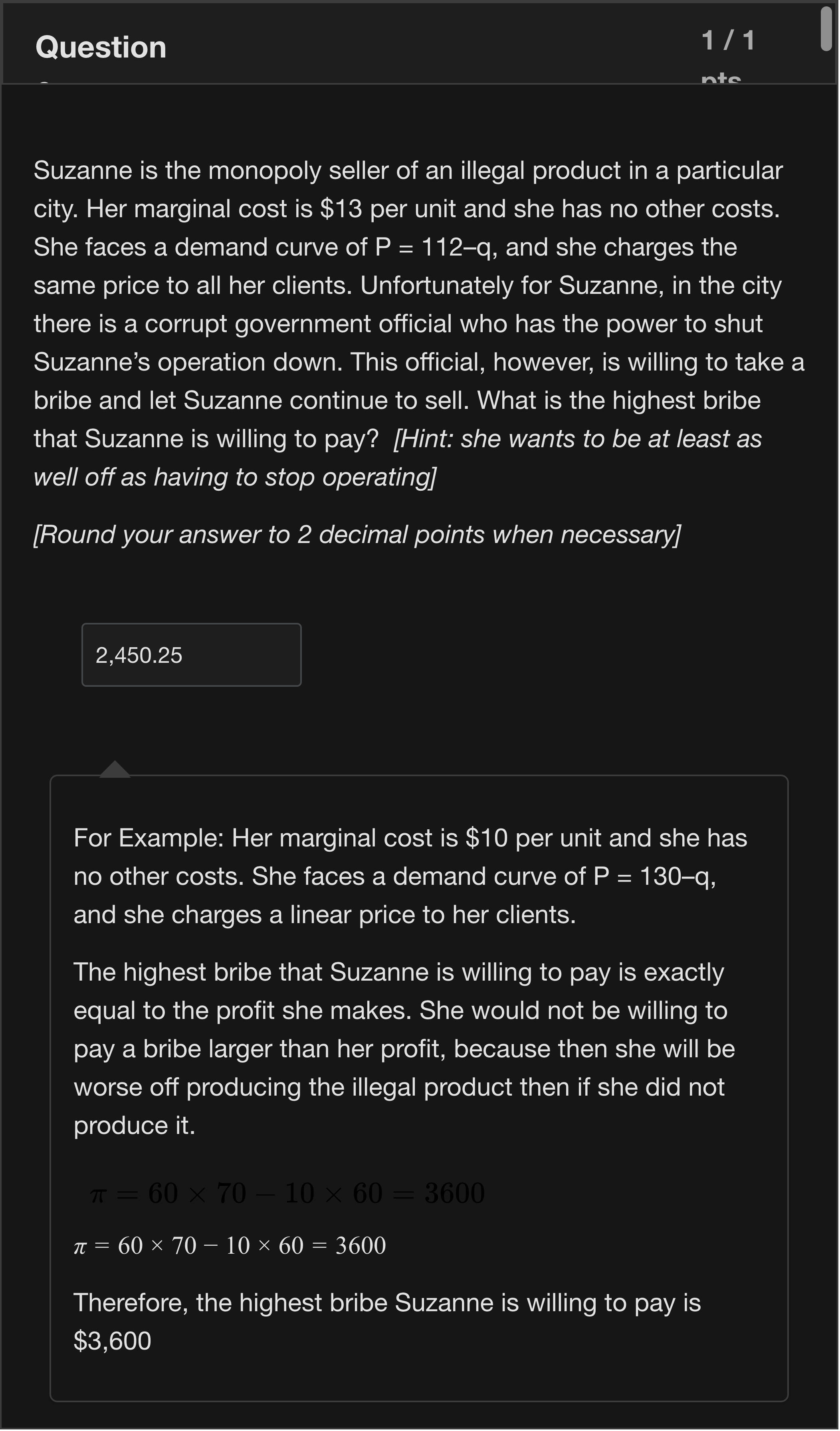Viewport: 840px width, 1431px height.
Task: Tap the answer field showing 2,450.25
Action: [x=191, y=655]
